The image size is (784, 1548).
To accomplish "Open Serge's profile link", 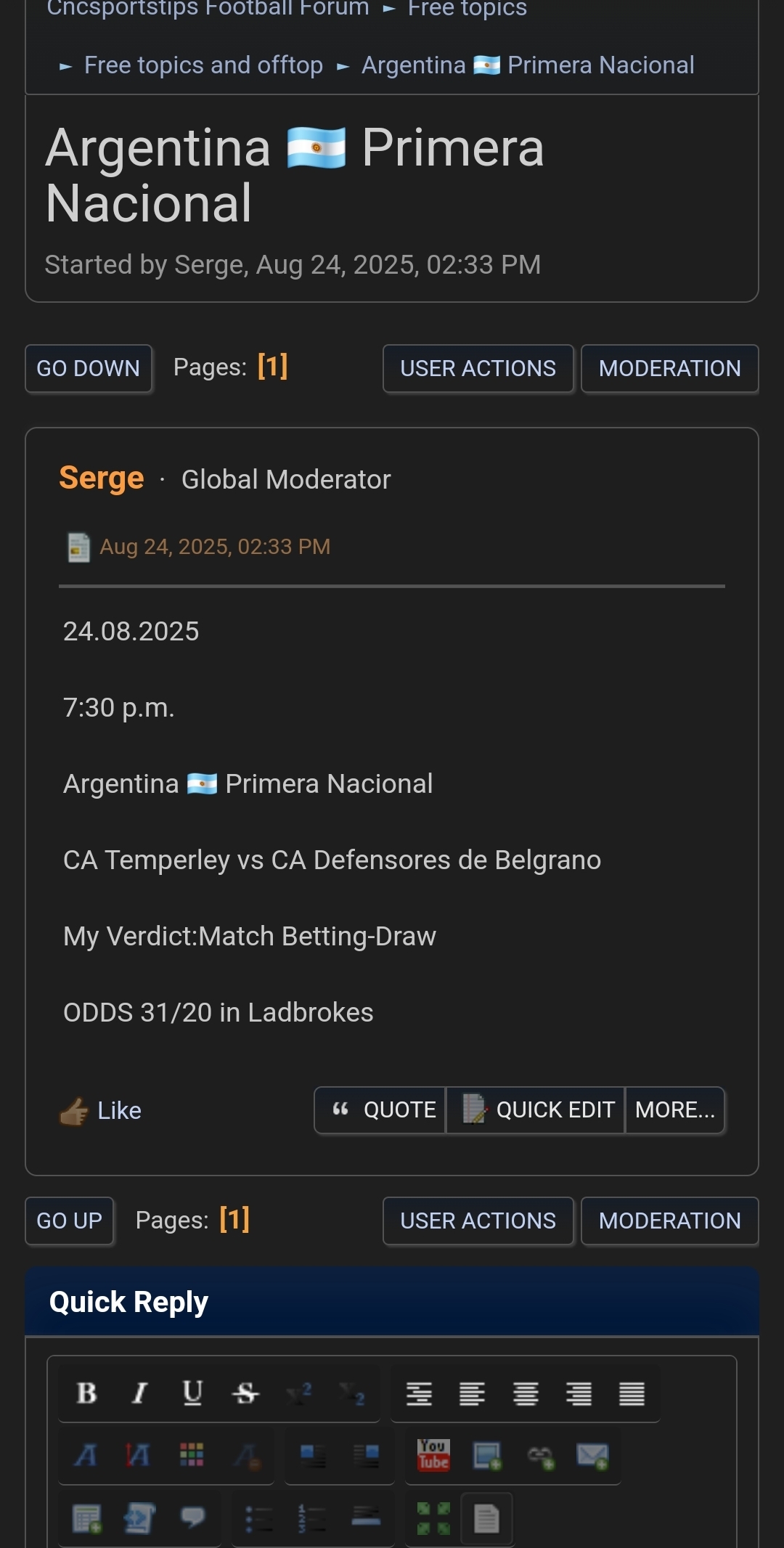I will (x=102, y=478).
